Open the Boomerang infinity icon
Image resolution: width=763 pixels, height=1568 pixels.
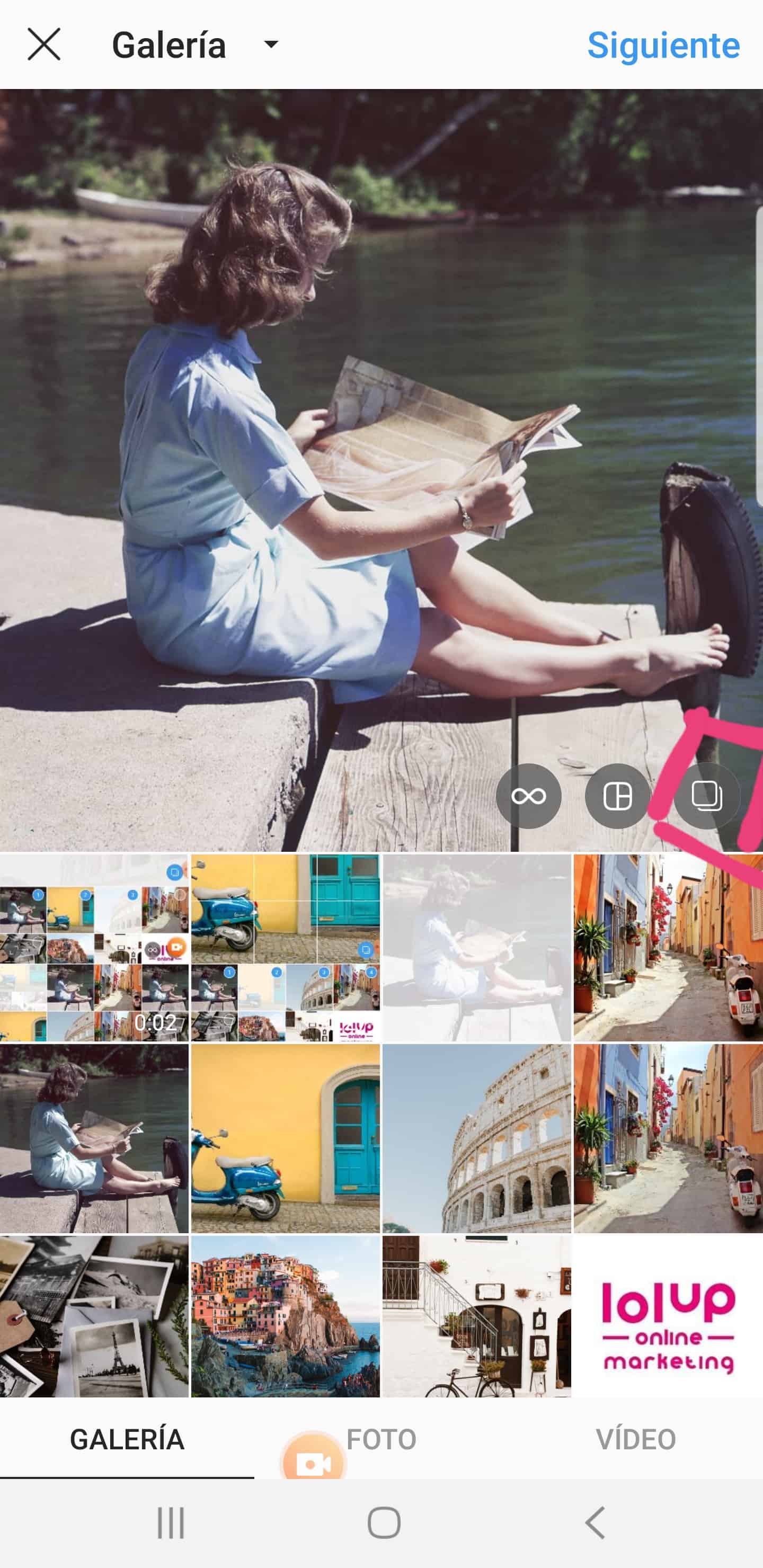pos(529,796)
